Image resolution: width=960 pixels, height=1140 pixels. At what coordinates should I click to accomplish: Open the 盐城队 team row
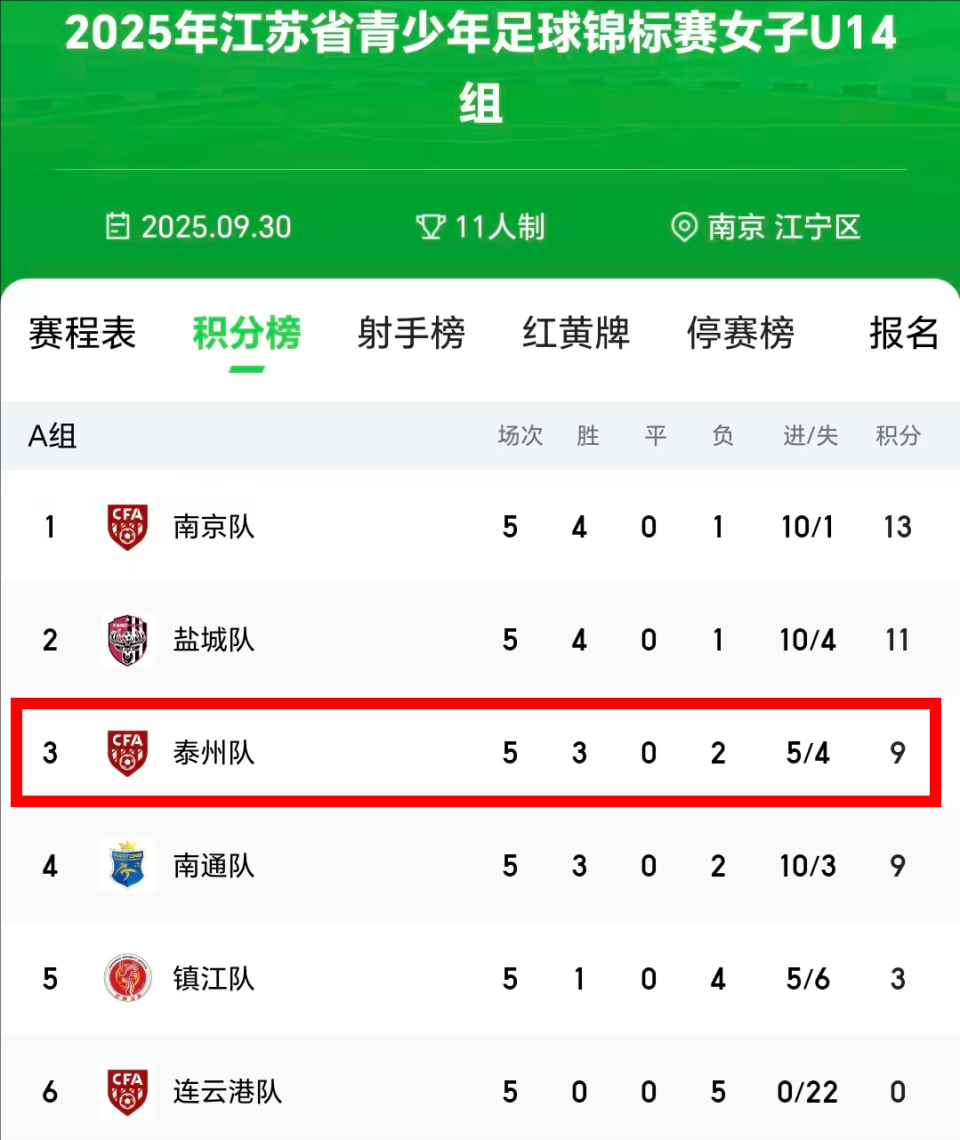pos(214,640)
